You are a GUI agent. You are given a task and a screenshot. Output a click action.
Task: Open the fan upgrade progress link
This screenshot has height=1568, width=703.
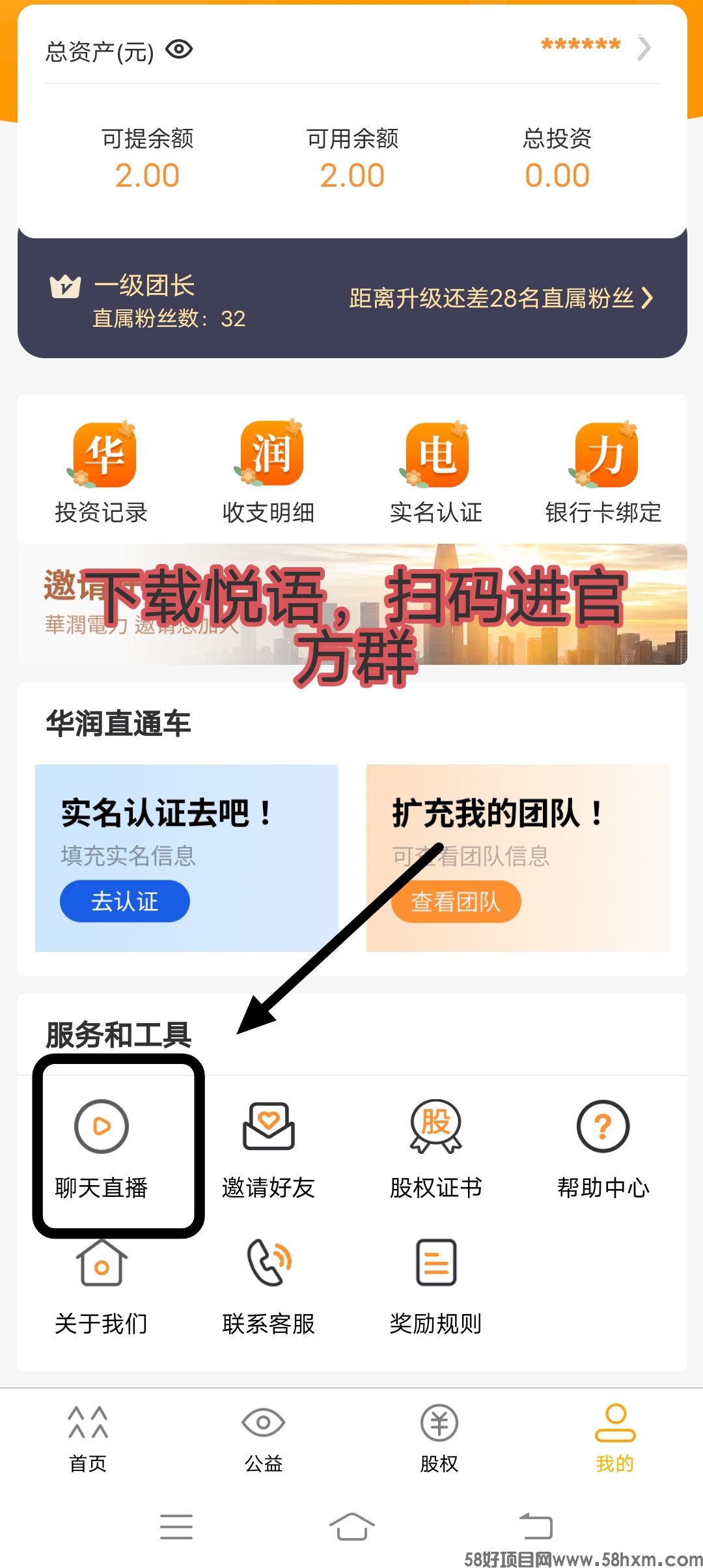(500, 298)
